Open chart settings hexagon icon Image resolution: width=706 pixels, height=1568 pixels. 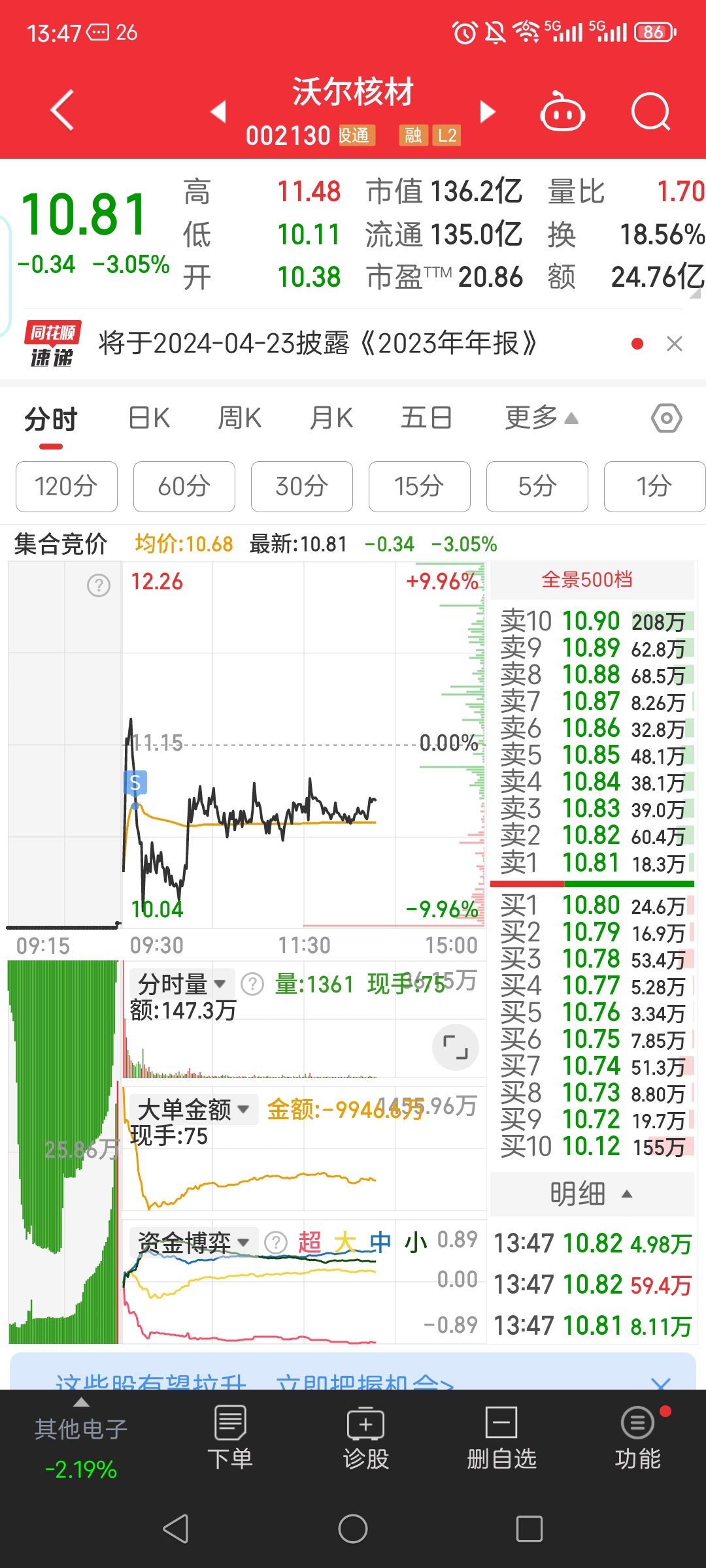[667, 418]
